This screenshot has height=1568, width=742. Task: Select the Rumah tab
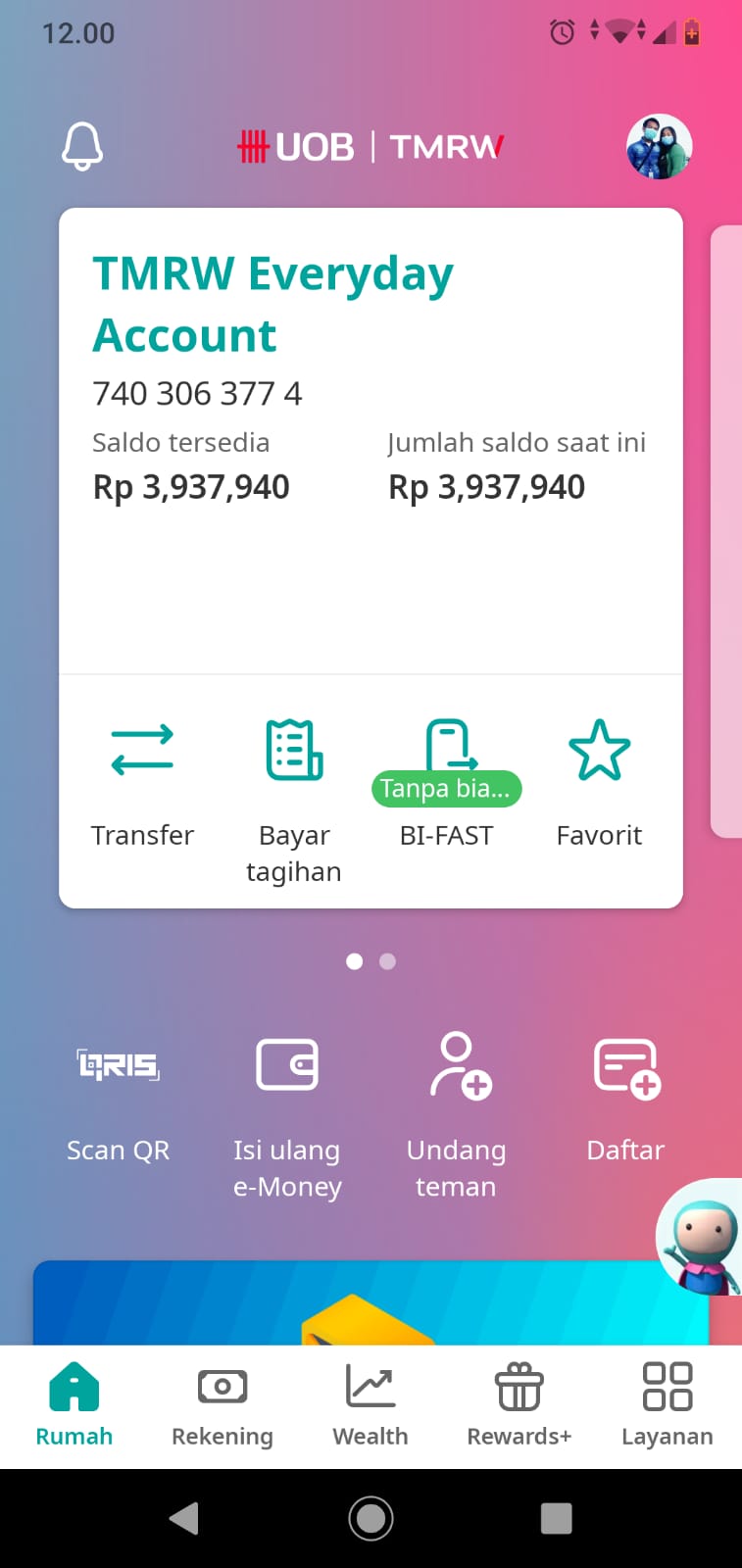point(74,1406)
